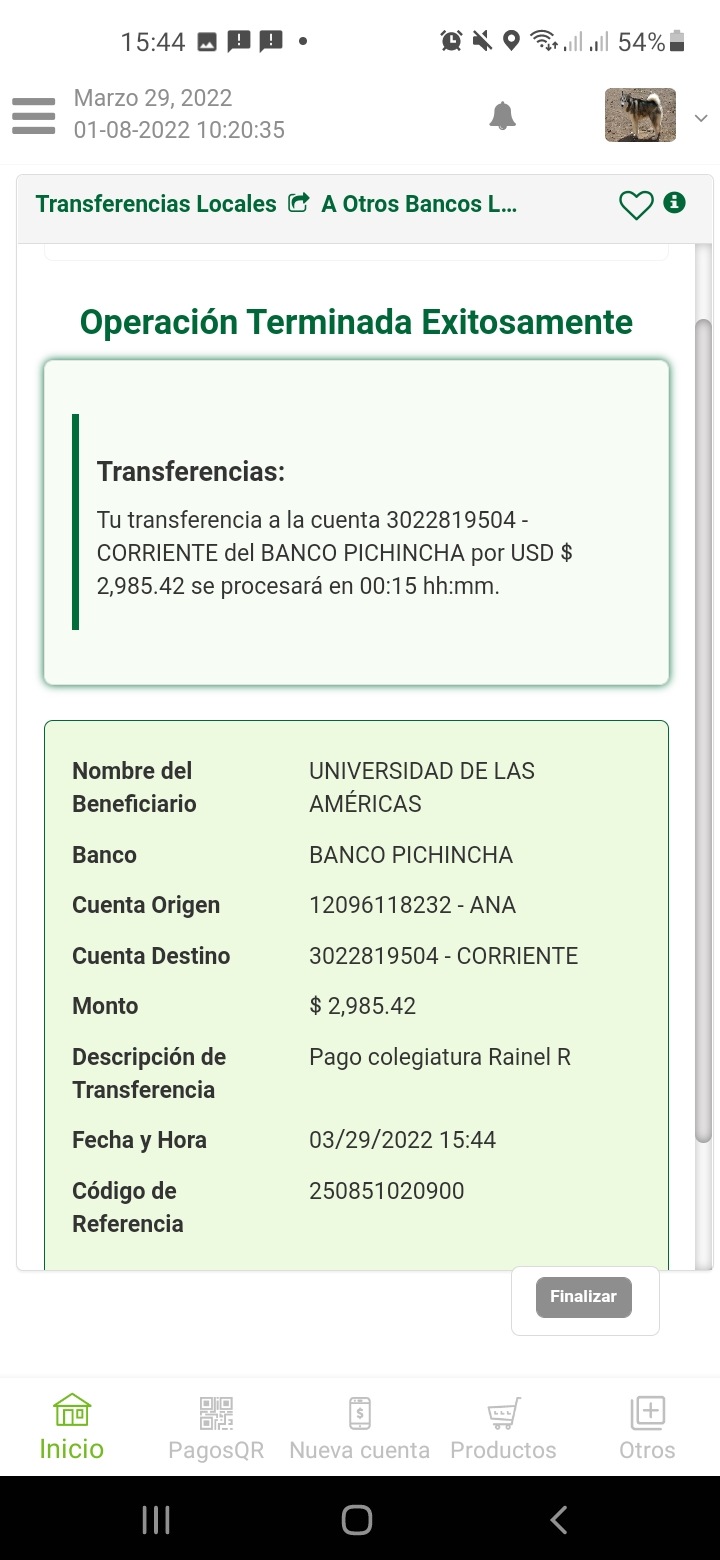
Task: Select the Nueva cuenta tab
Action: (x=359, y=1428)
